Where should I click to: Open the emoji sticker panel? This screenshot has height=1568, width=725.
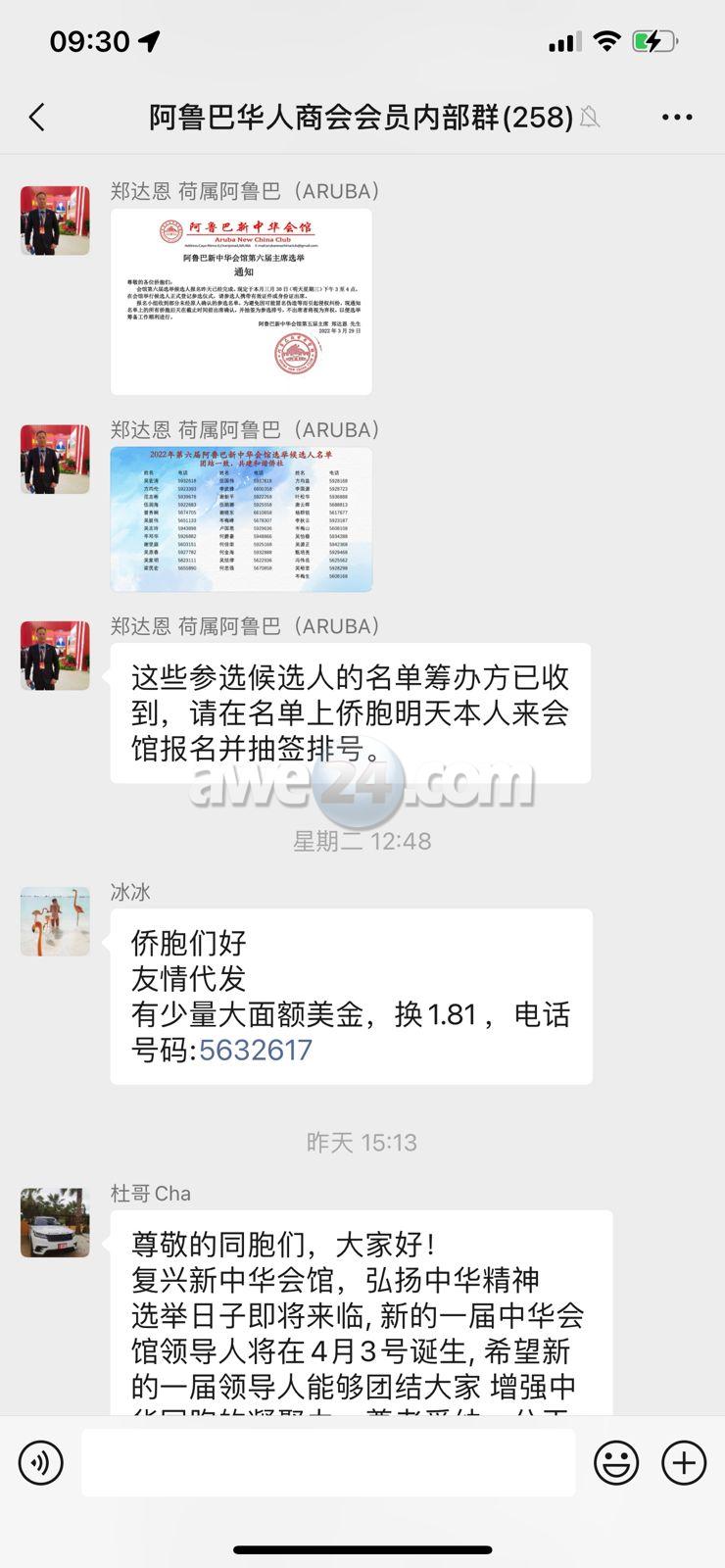pyautogui.click(x=616, y=1463)
